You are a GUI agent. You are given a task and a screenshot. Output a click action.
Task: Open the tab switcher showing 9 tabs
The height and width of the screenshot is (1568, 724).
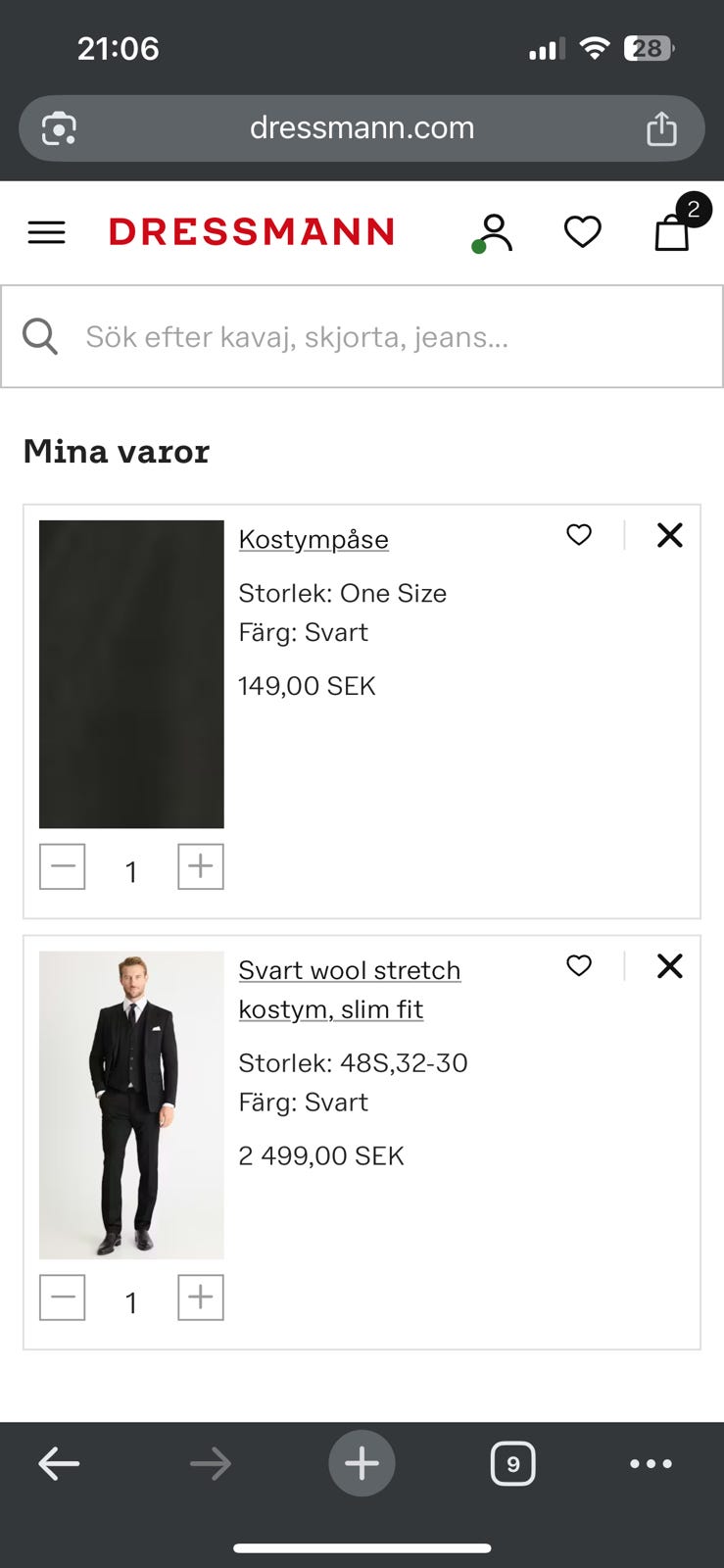513,1463
